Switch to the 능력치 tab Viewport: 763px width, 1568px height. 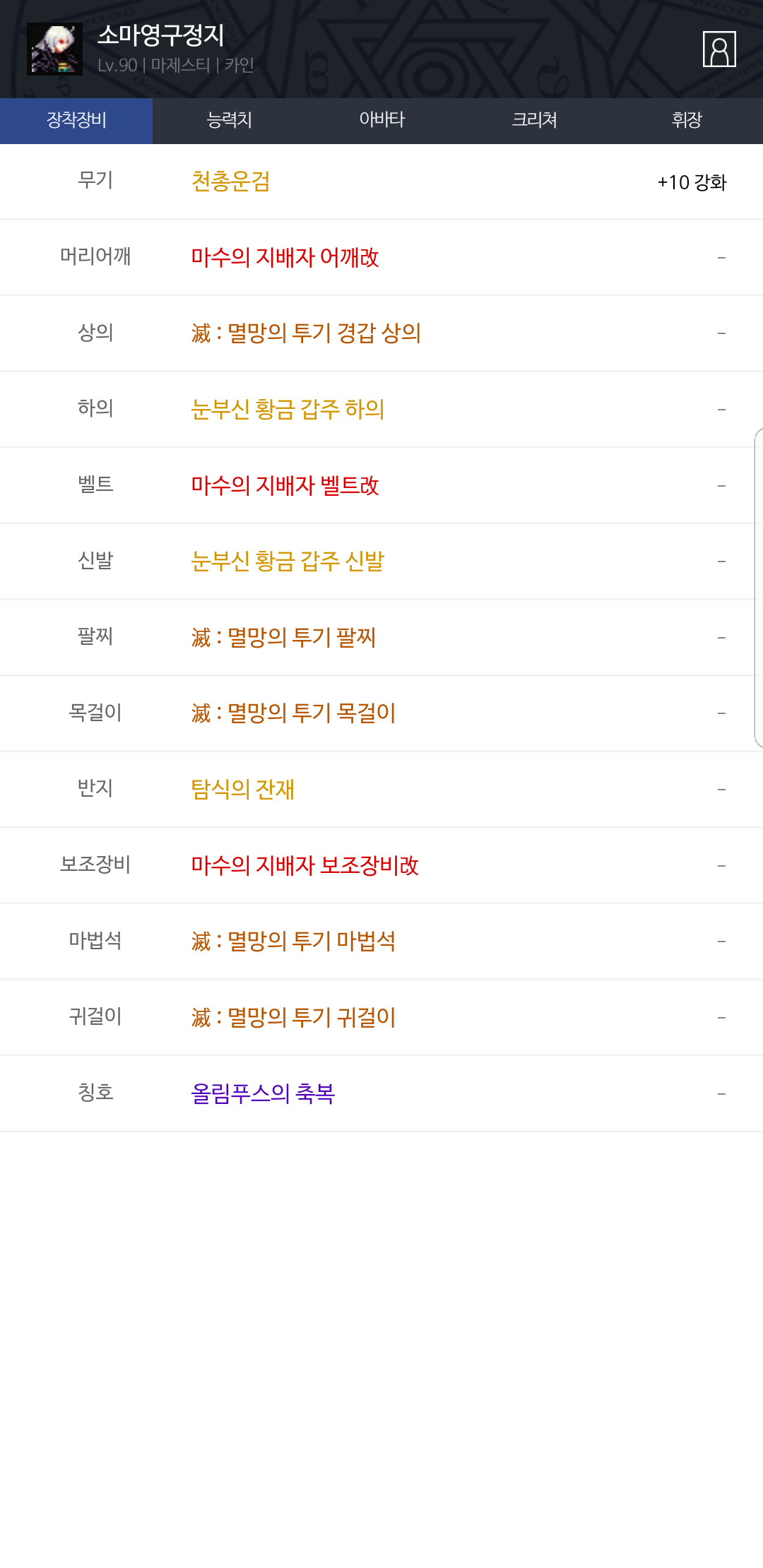pos(229,121)
